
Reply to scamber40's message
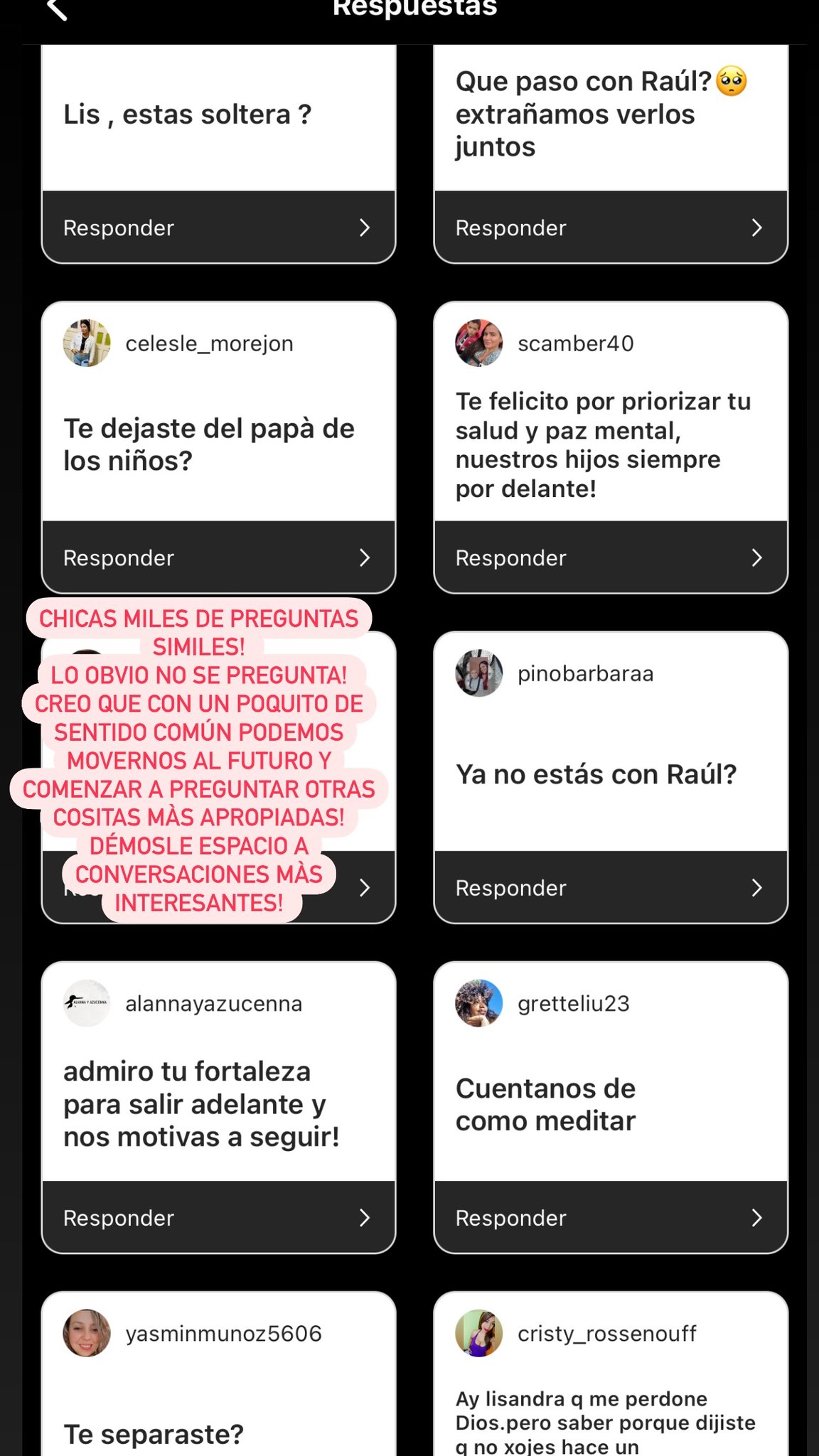611,558
